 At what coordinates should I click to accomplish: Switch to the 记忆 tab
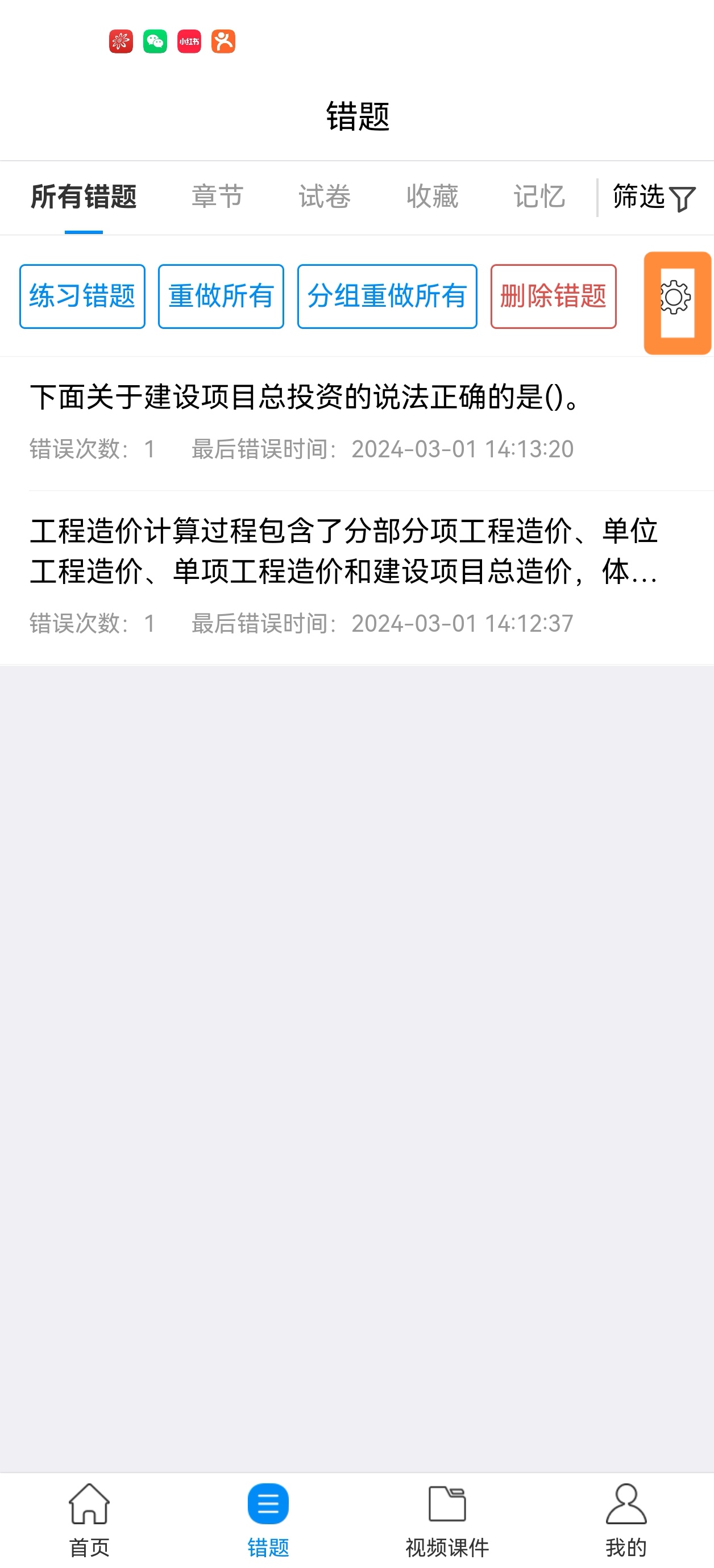539,197
